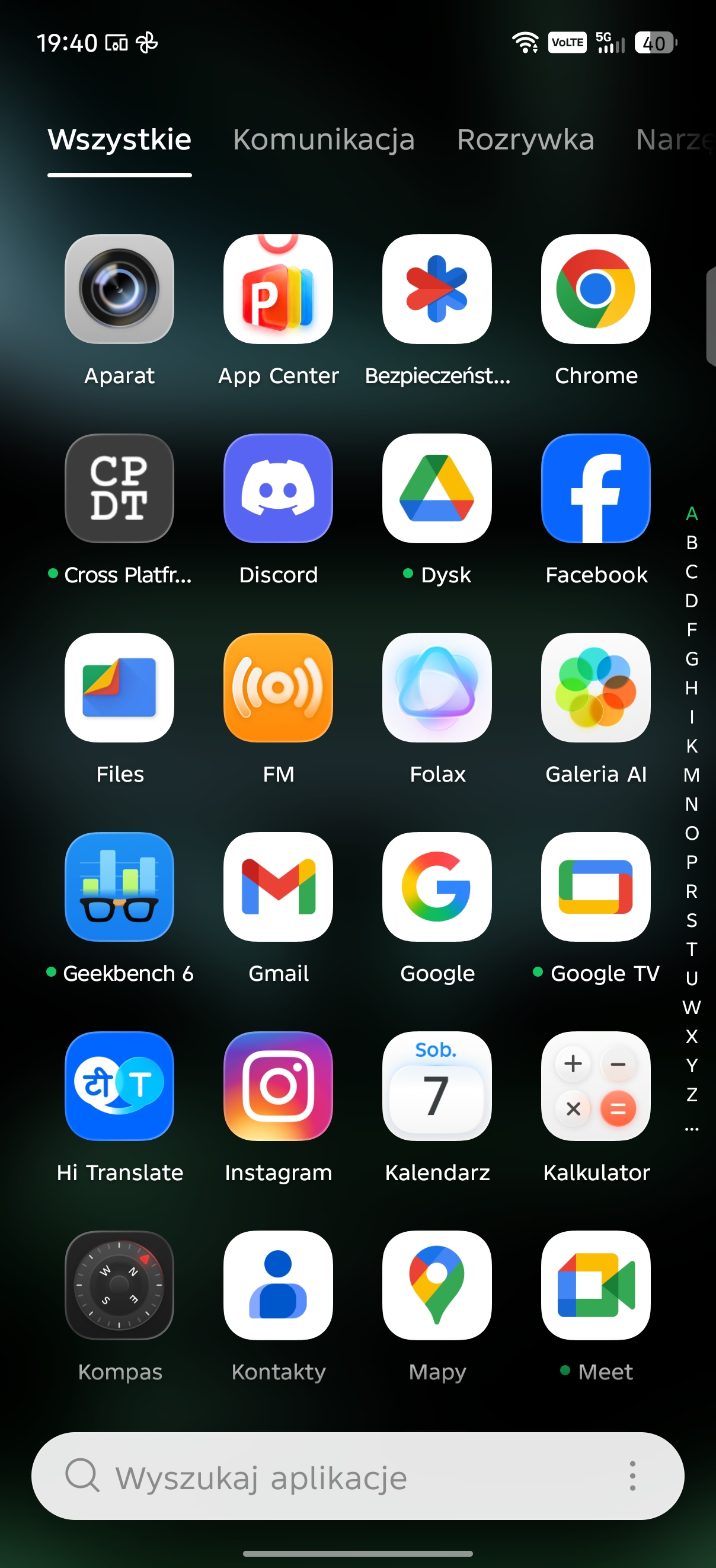The height and width of the screenshot is (1568, 716).
Task: Open Chrome browser
Action: pos(596,289)
